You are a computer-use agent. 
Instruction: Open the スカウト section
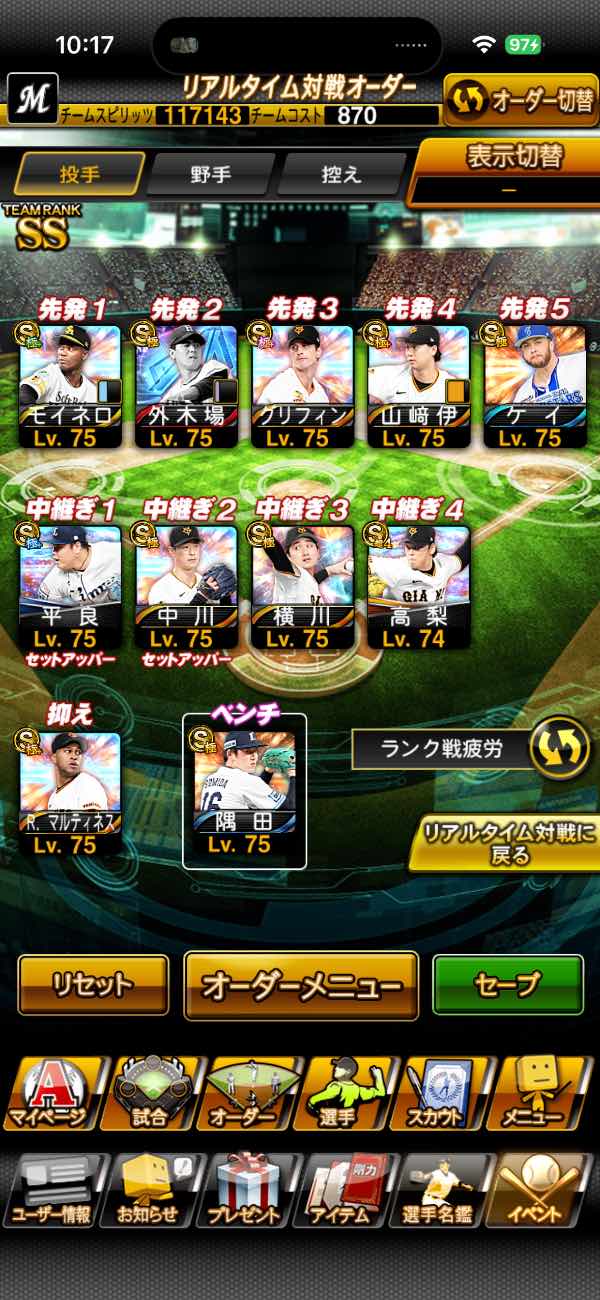[439, 1094]
